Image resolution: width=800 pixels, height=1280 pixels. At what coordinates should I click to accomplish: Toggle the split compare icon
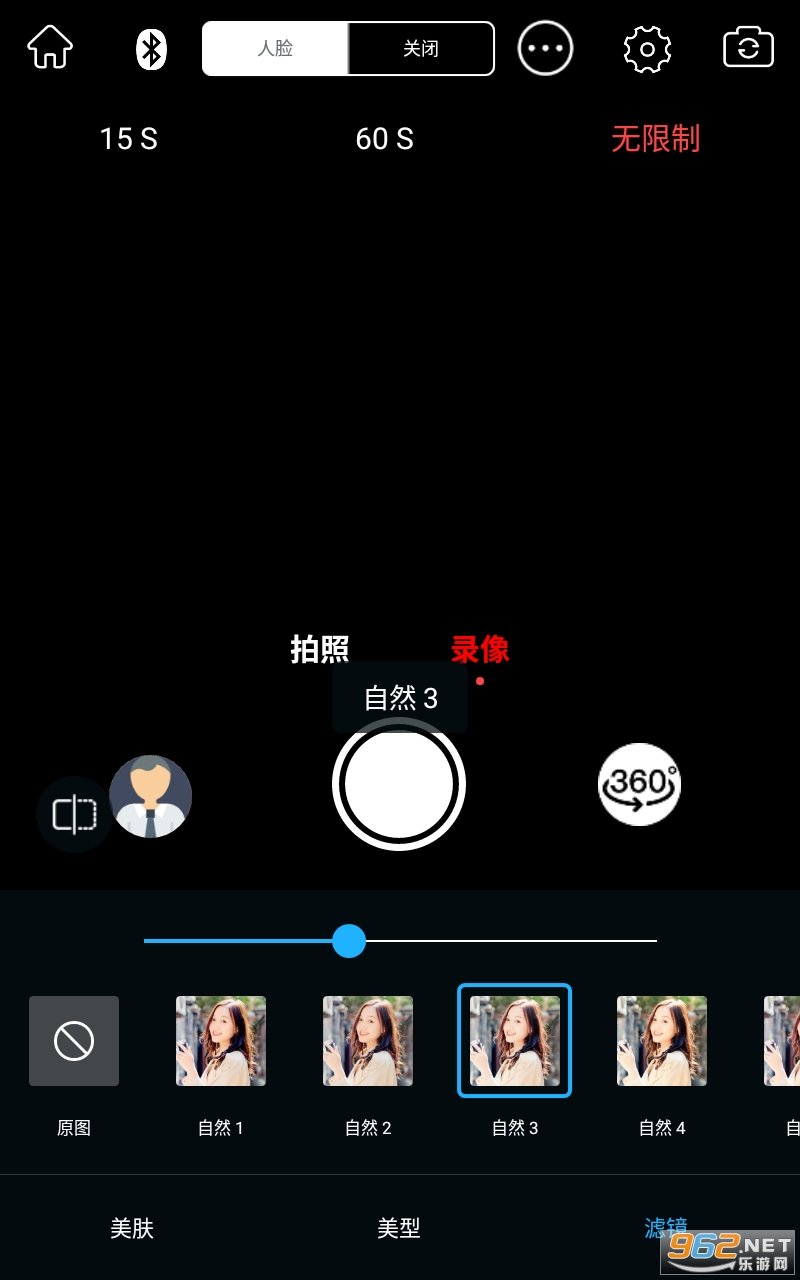tap(74, 814)
